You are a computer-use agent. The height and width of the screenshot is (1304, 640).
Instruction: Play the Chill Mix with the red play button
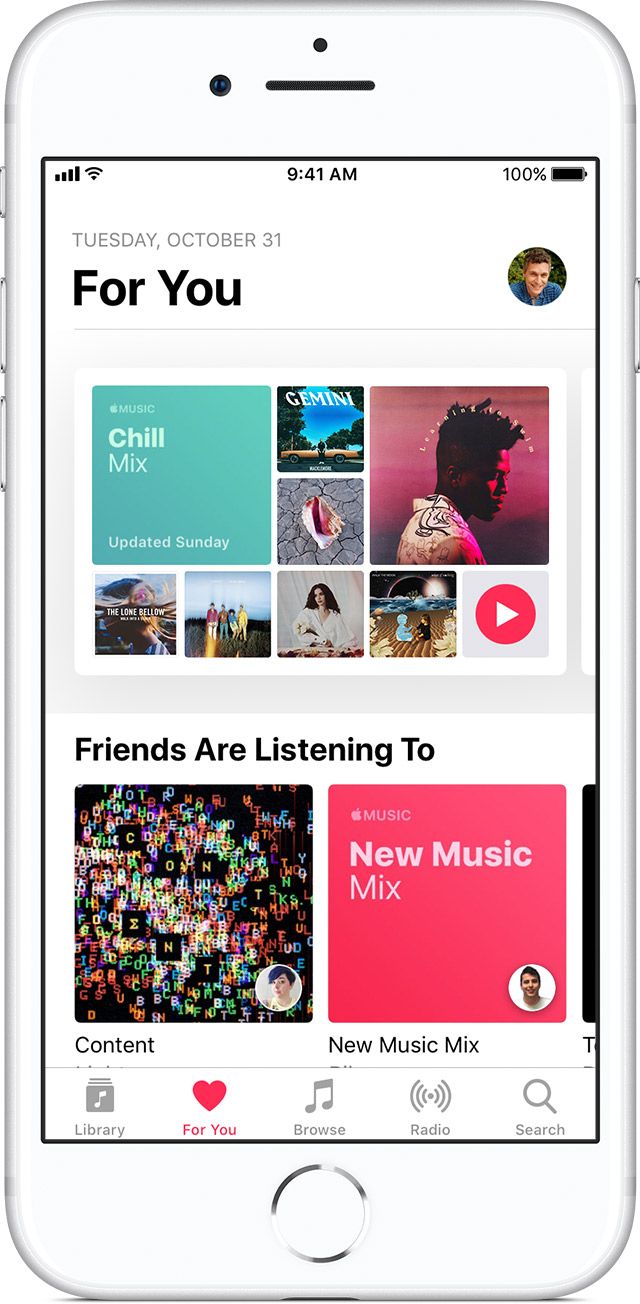[505, 614]
